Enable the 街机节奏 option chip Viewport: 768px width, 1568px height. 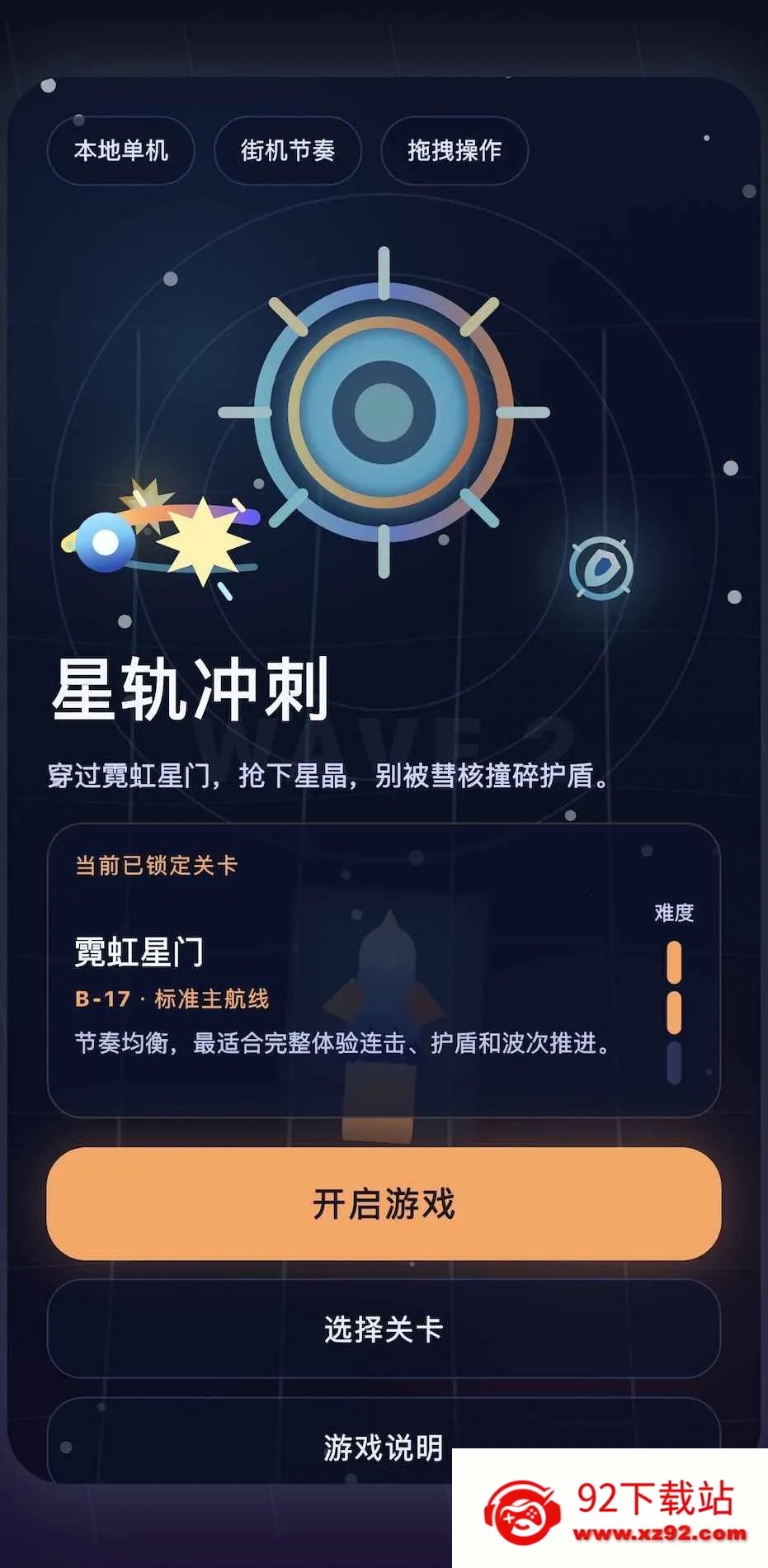click(287, 151)
